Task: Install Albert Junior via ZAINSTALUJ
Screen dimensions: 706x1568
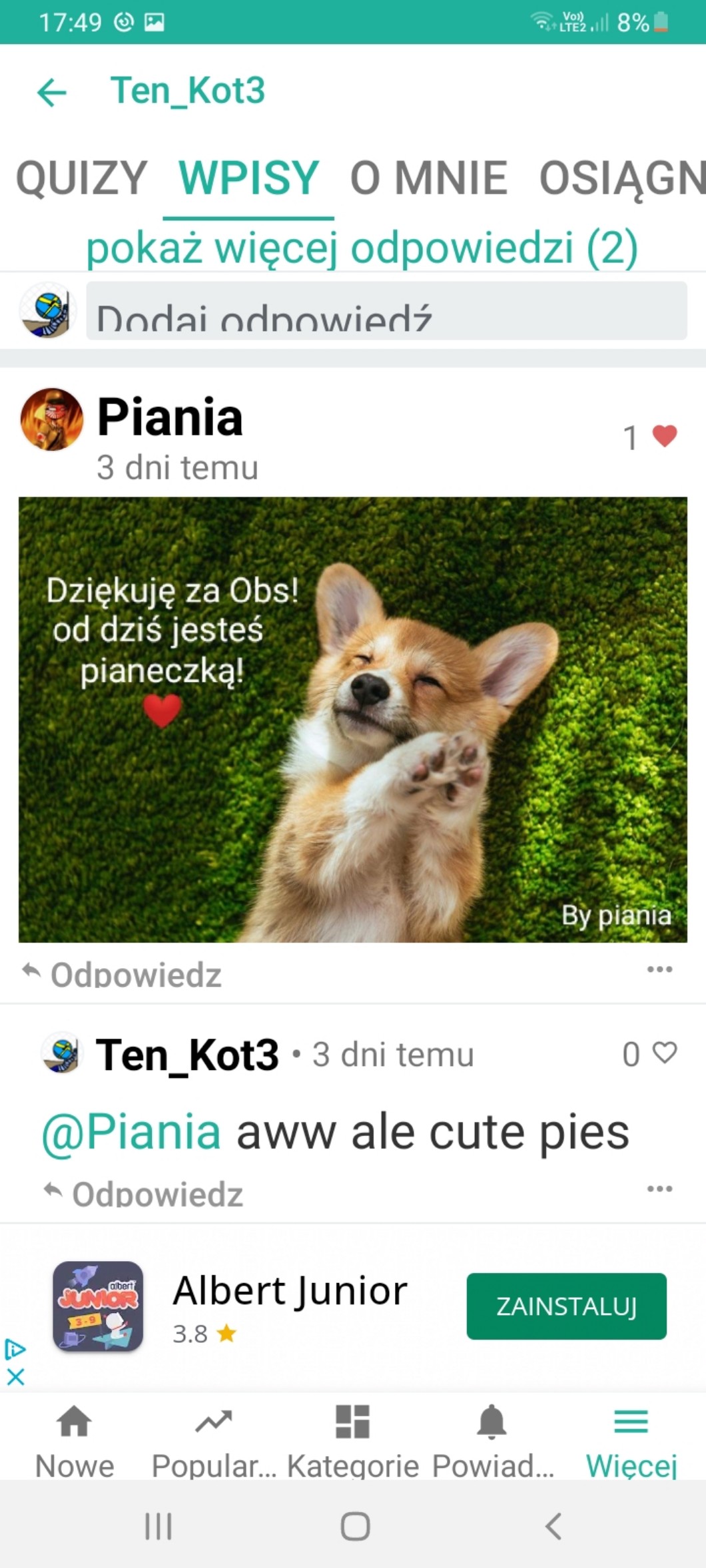Action: point(566,1306)
